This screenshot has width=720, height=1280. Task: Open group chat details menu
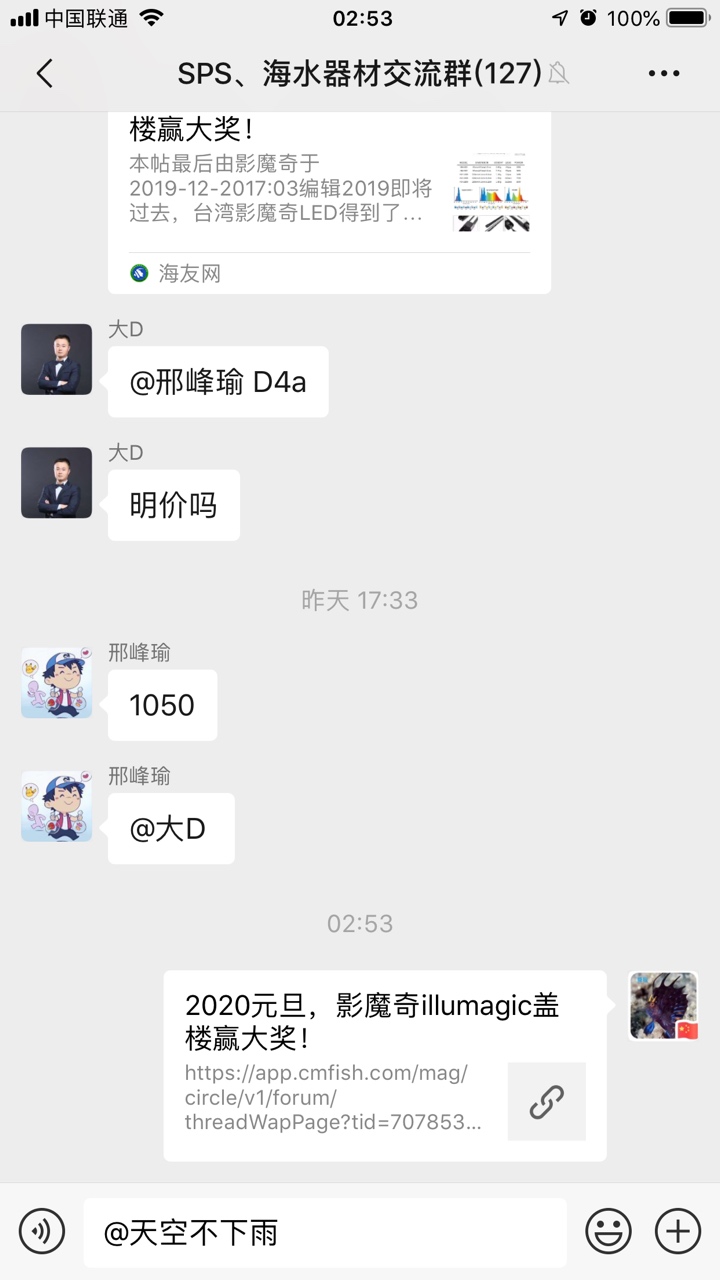tap(664, 73)
